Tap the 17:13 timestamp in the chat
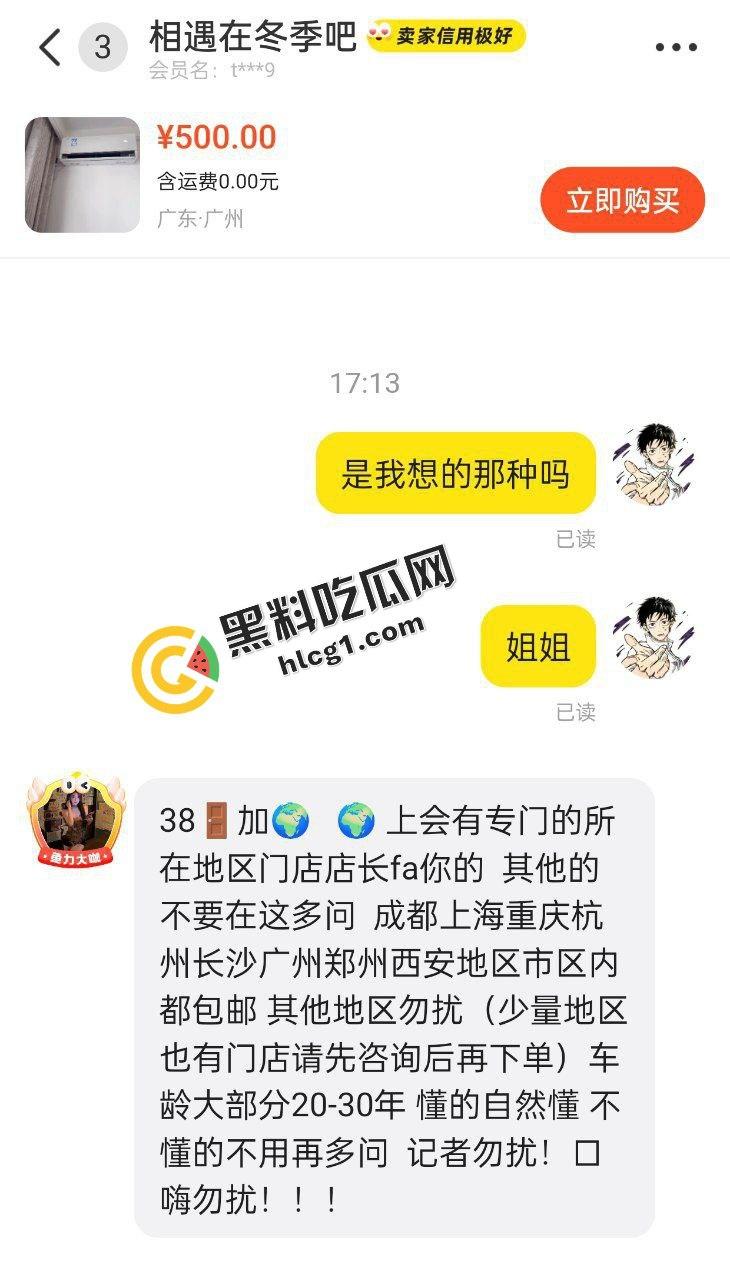This screenshot has height=1280, width=730. coord(365,381)
